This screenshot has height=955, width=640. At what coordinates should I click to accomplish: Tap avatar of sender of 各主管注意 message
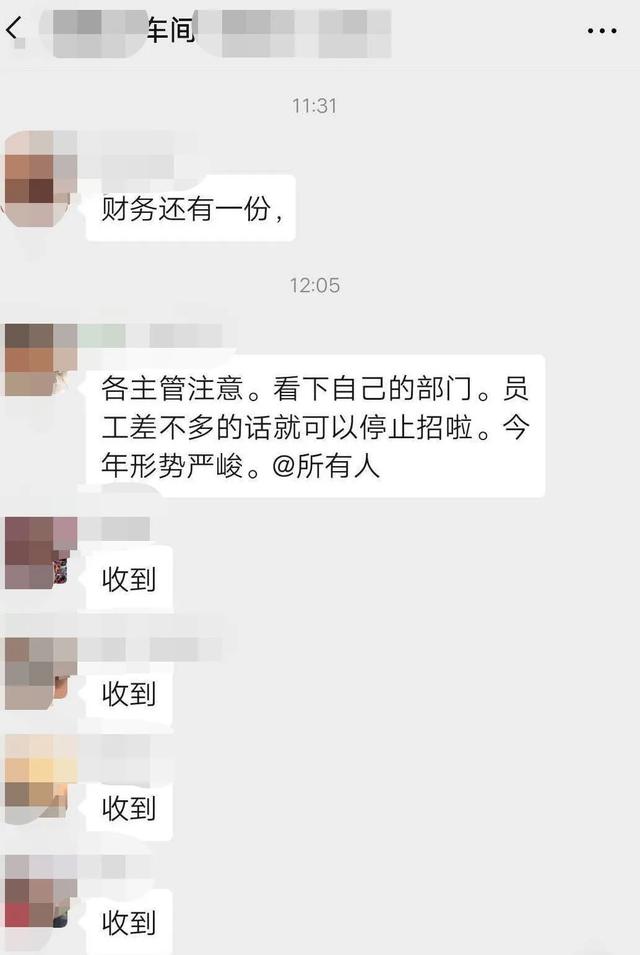point(40,359)
